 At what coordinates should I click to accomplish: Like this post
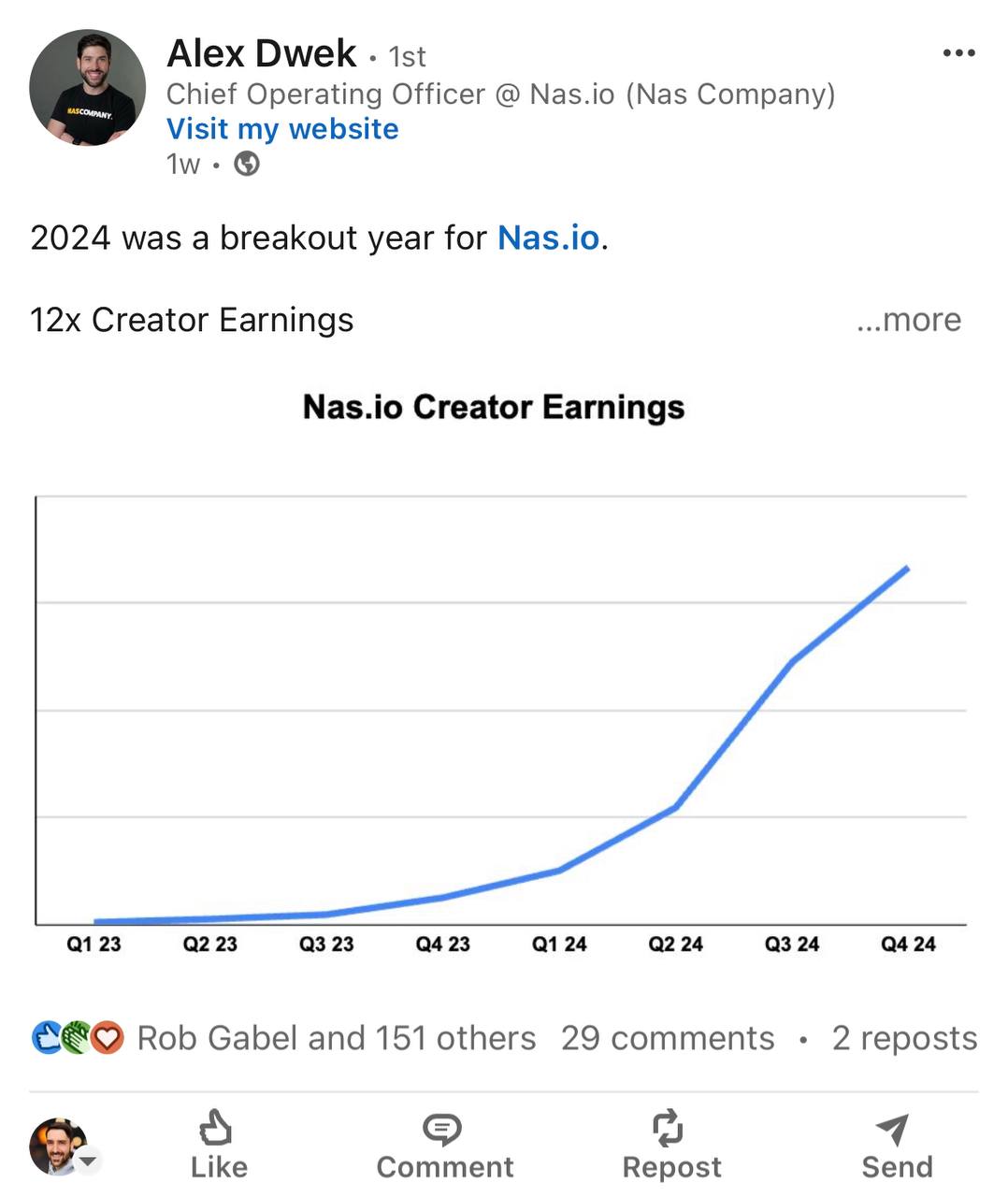pyautogui.click(x=219, y=1145)
